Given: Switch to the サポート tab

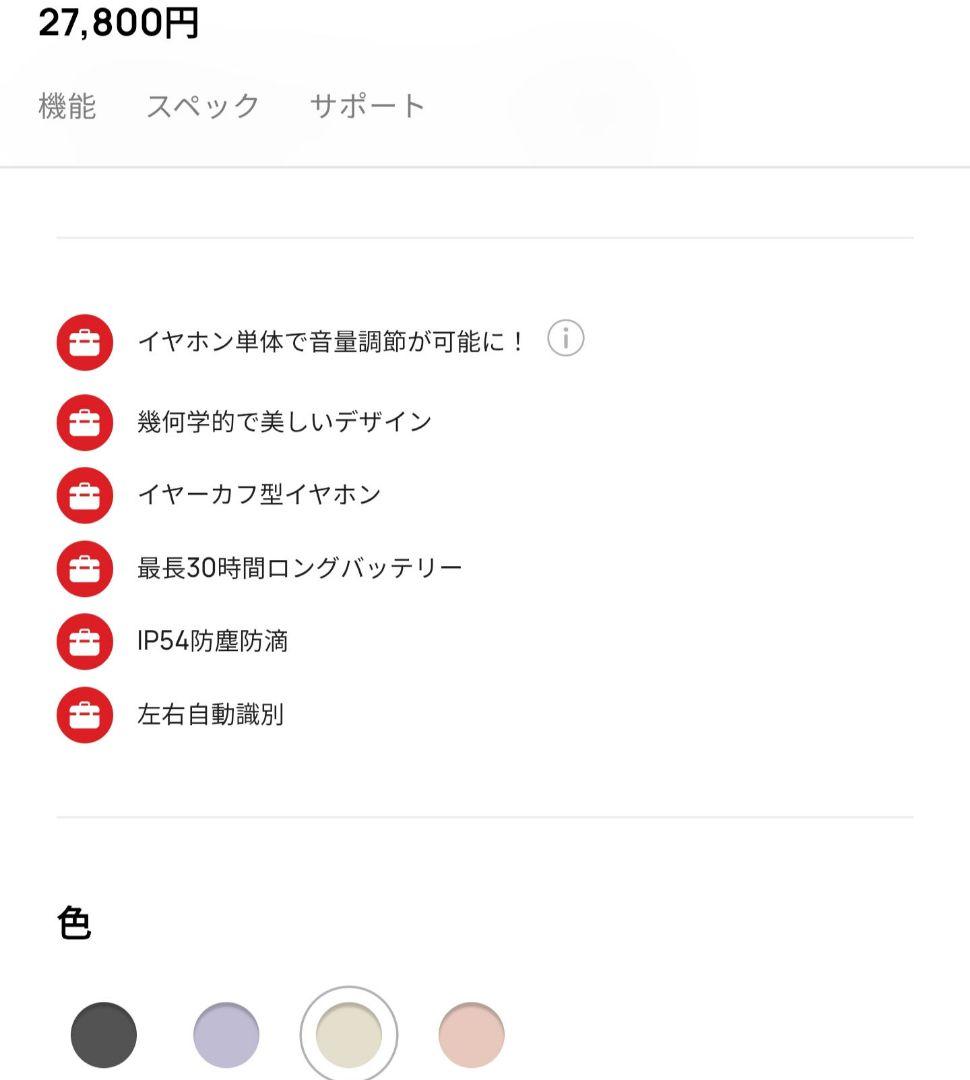Looking at the screenshot, I should pos(367,104).
